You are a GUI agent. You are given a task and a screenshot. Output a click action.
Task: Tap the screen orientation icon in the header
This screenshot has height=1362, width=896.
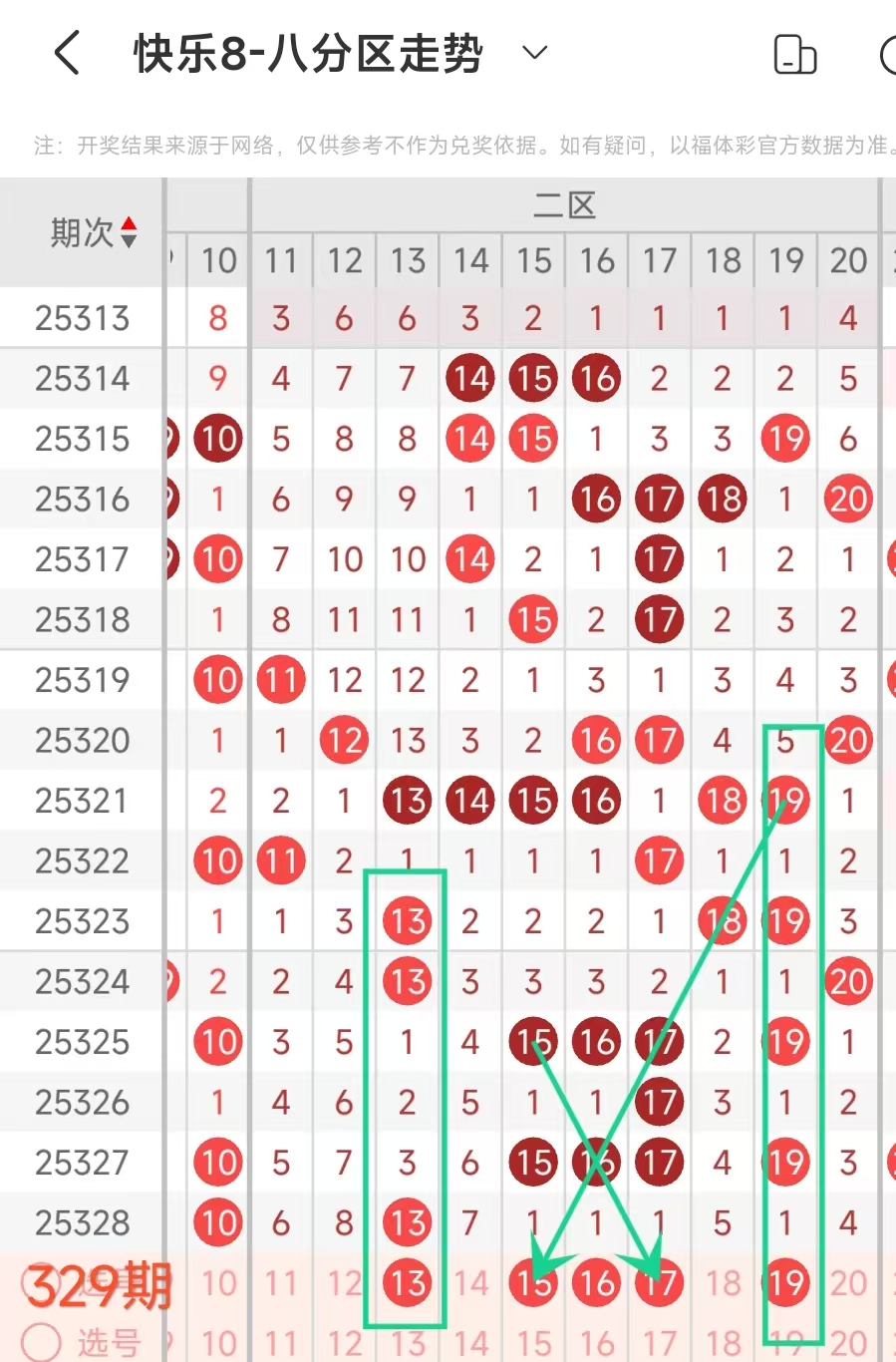coord(794,54)
